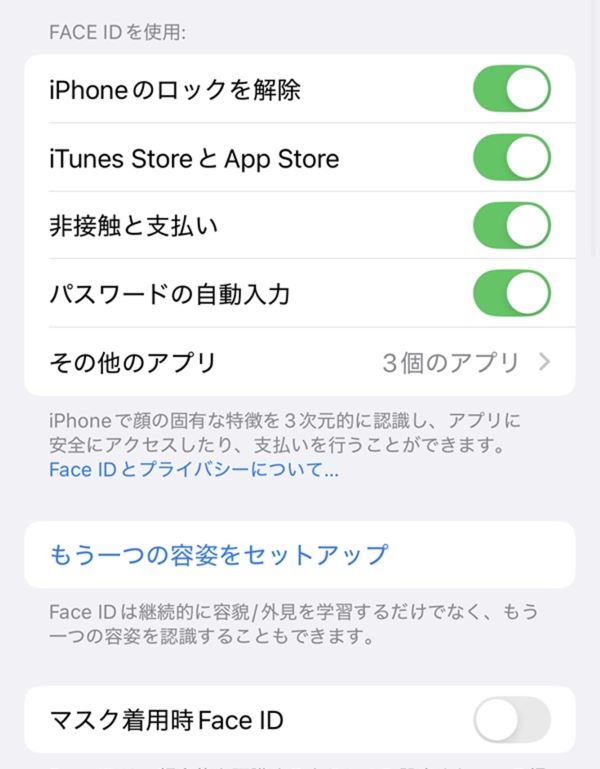Viewport: 600px width, 769px height.
Task: Open Face IDとプライバシーについて link
Action: (194, 469)
